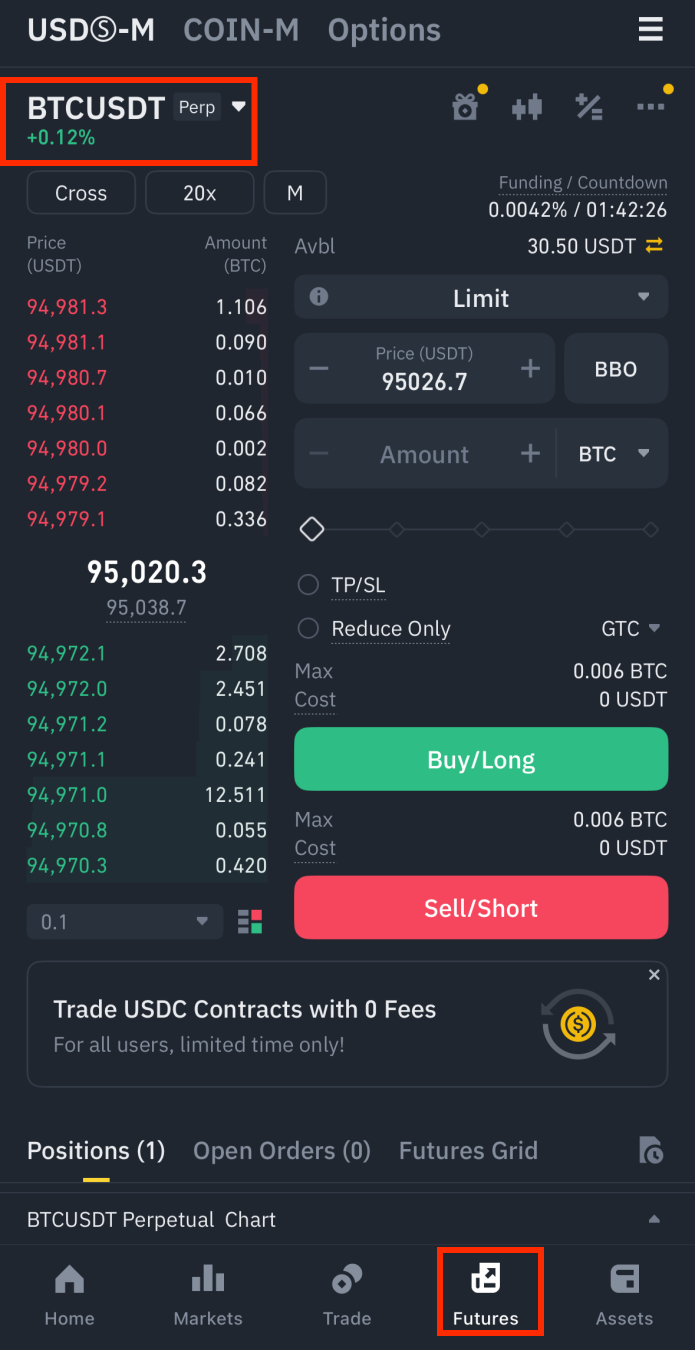Dismiss the USDC Contracts banner
695x1350 pixels.
[654, 975]
